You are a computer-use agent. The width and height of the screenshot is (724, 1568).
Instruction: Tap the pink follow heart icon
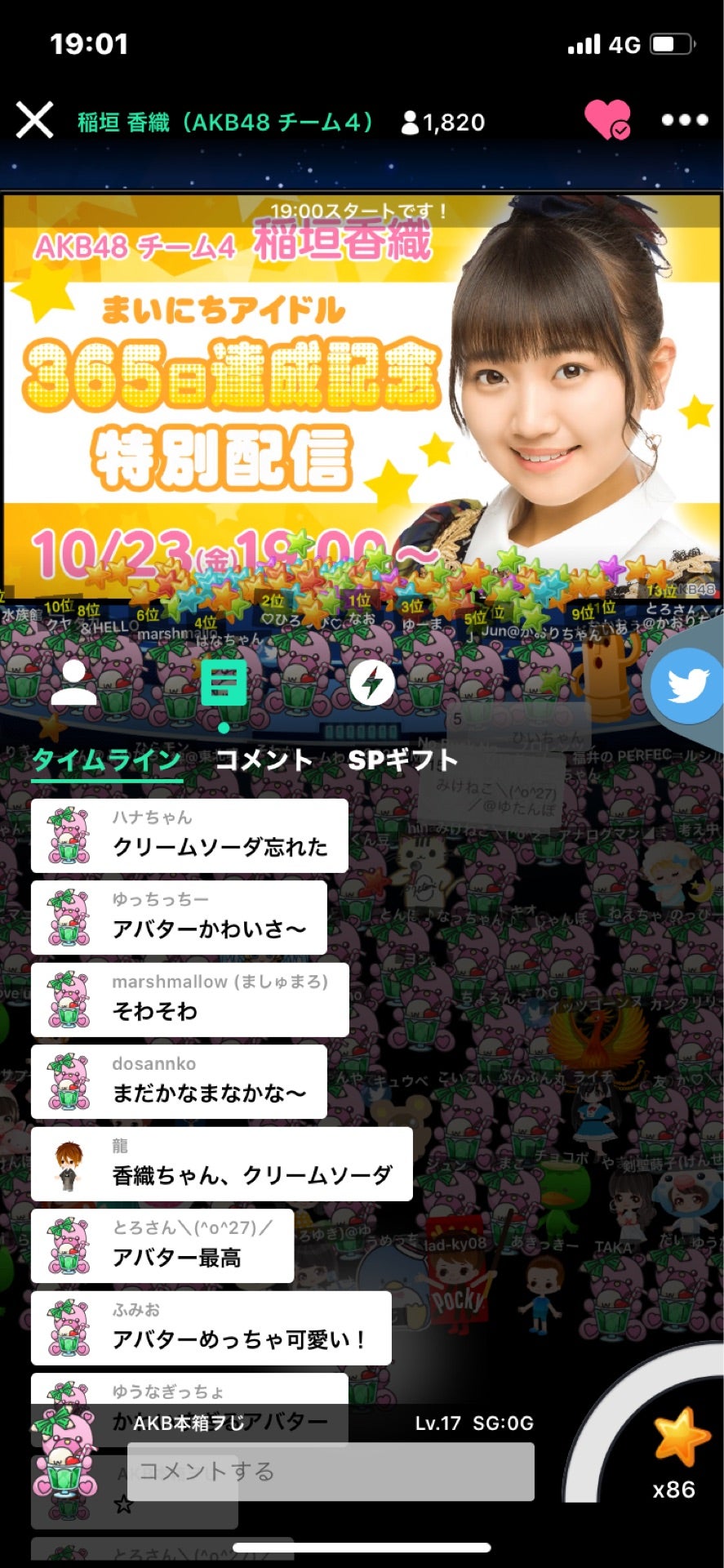pos(606,120)
